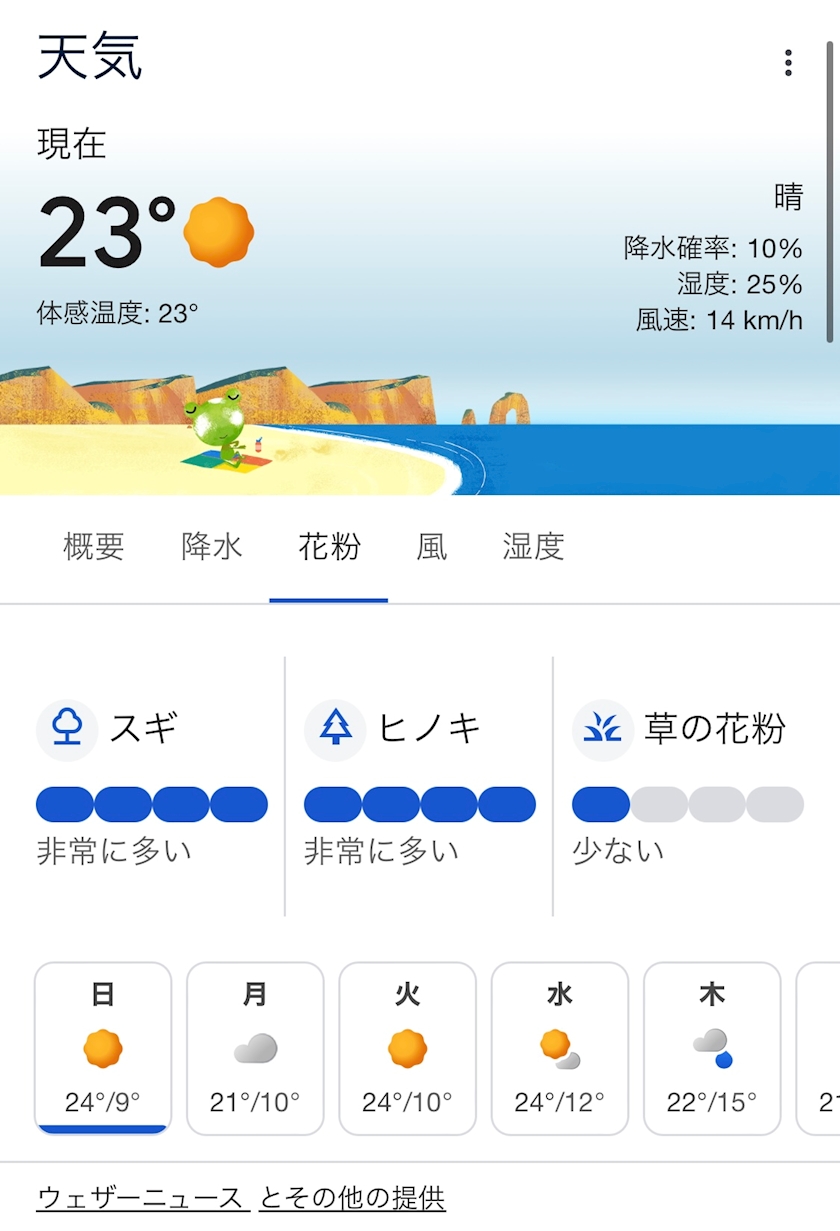The width and height of the screenshot is (840, 1231).
Task: Switch to the 概要 tab
Action: coord(94,547)
